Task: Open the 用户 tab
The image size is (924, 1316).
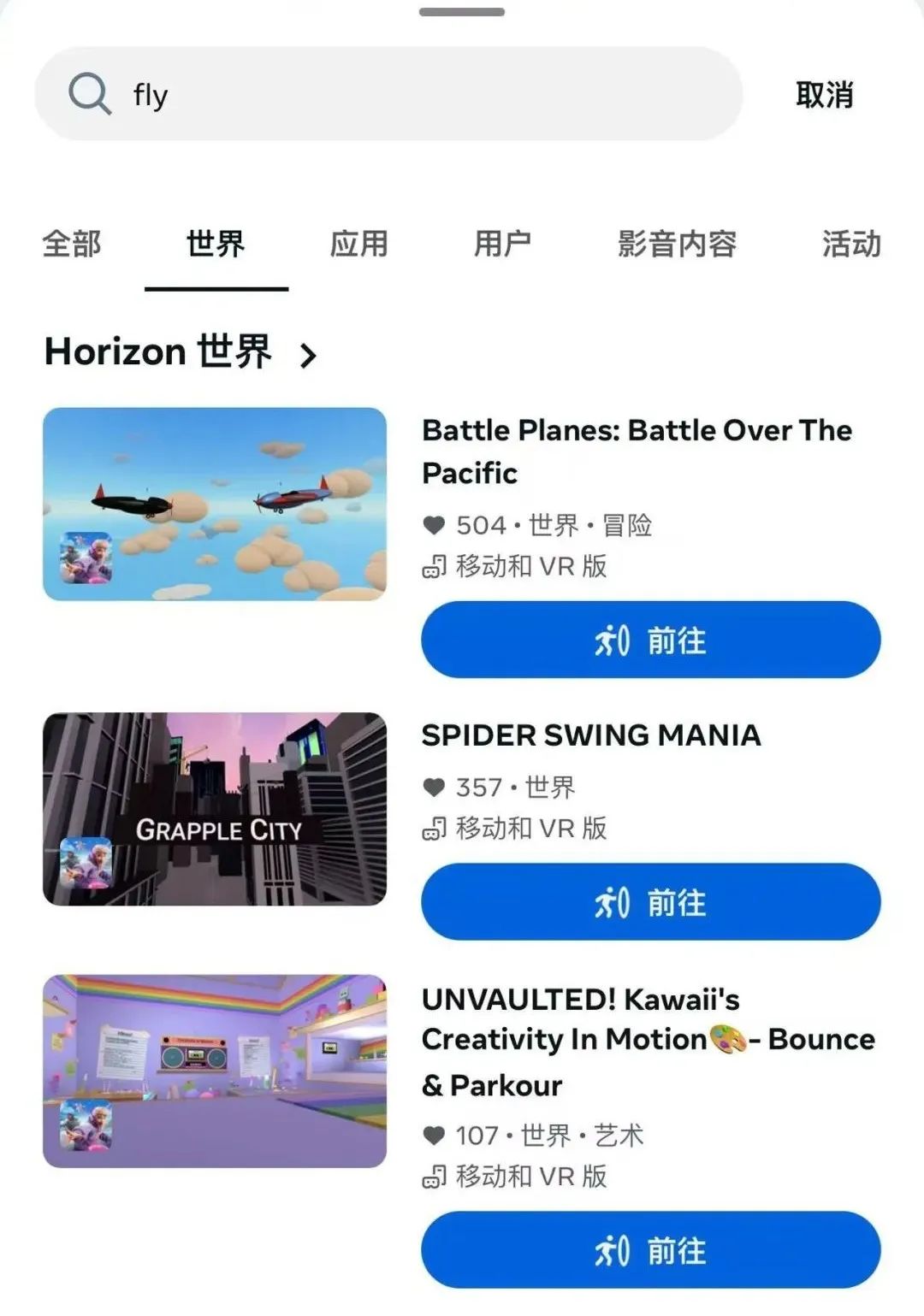Action: pos(503,244)
